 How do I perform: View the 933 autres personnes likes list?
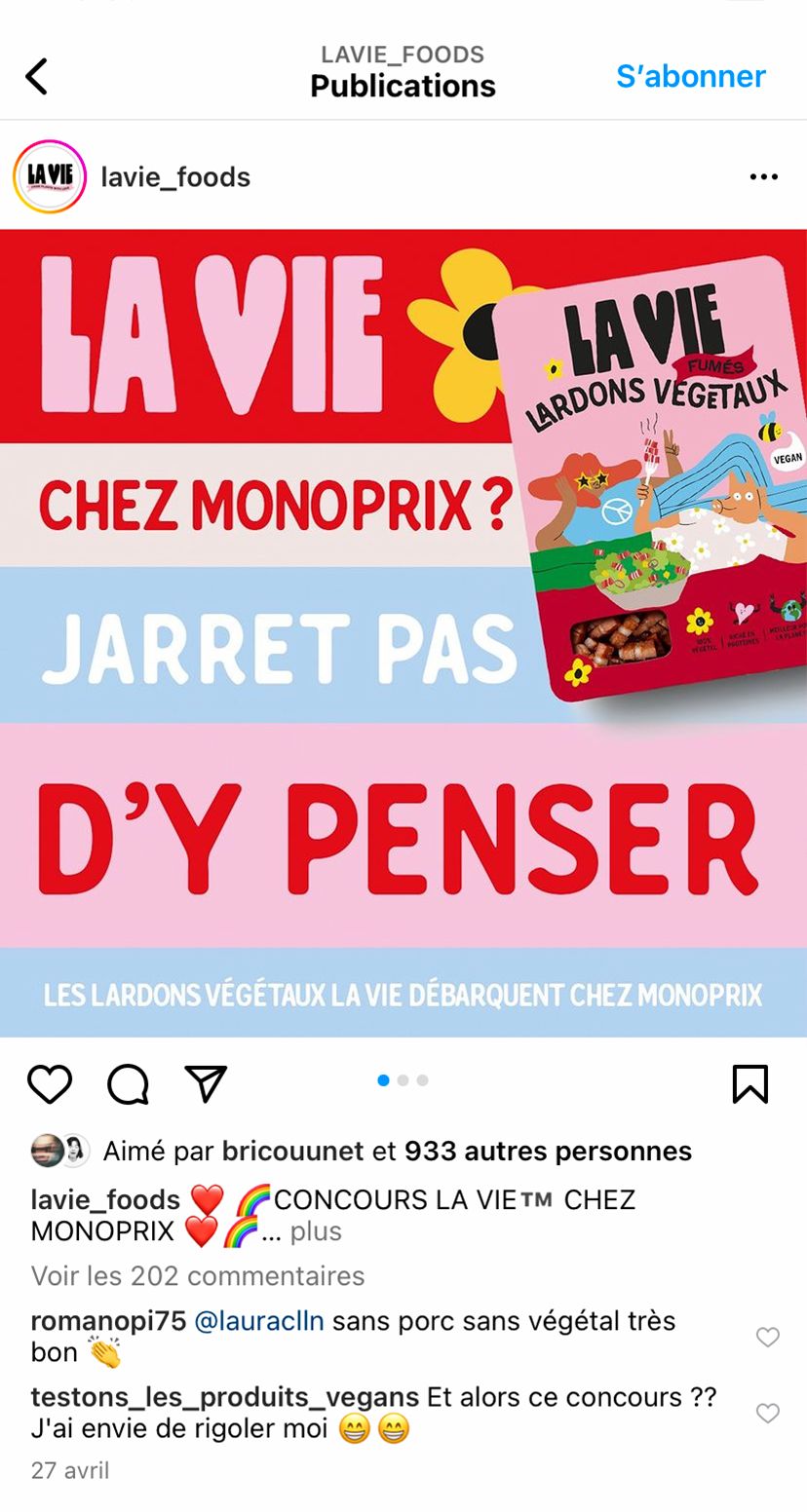(547, 1151)
